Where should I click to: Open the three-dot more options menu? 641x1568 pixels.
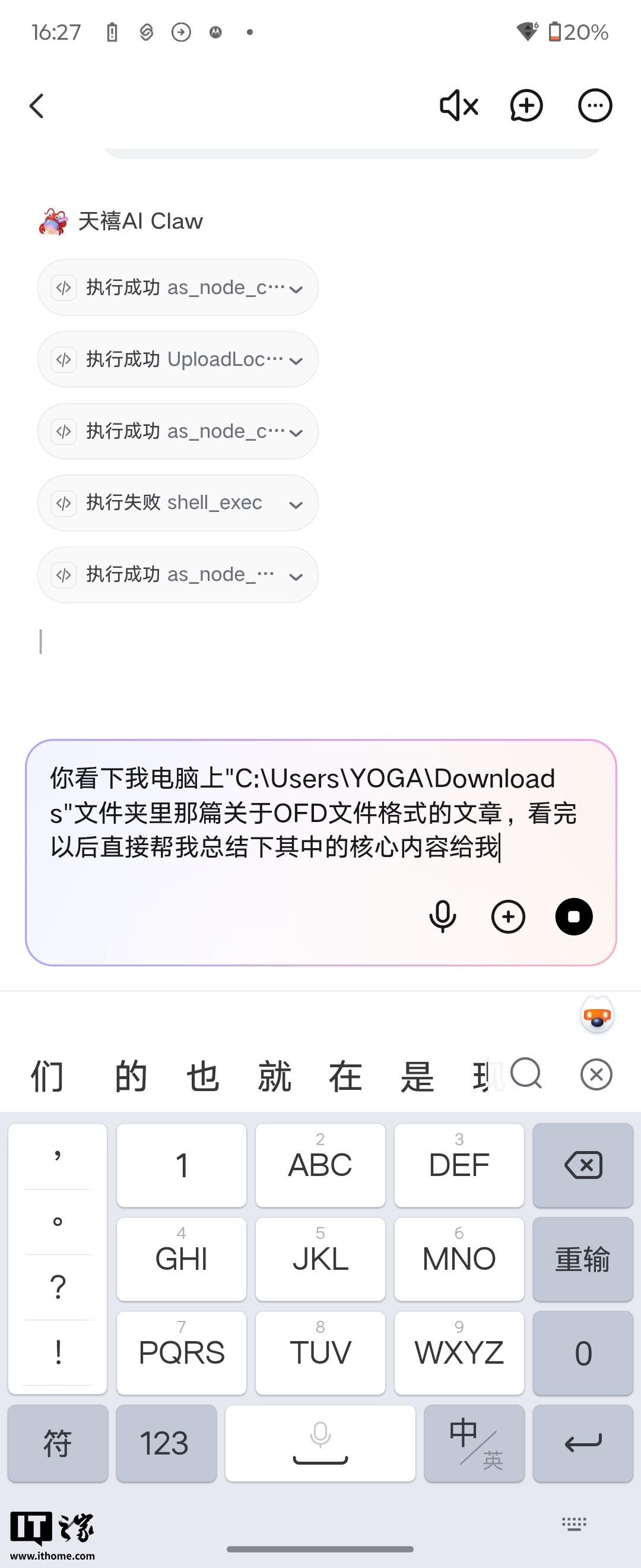[594, 106]
